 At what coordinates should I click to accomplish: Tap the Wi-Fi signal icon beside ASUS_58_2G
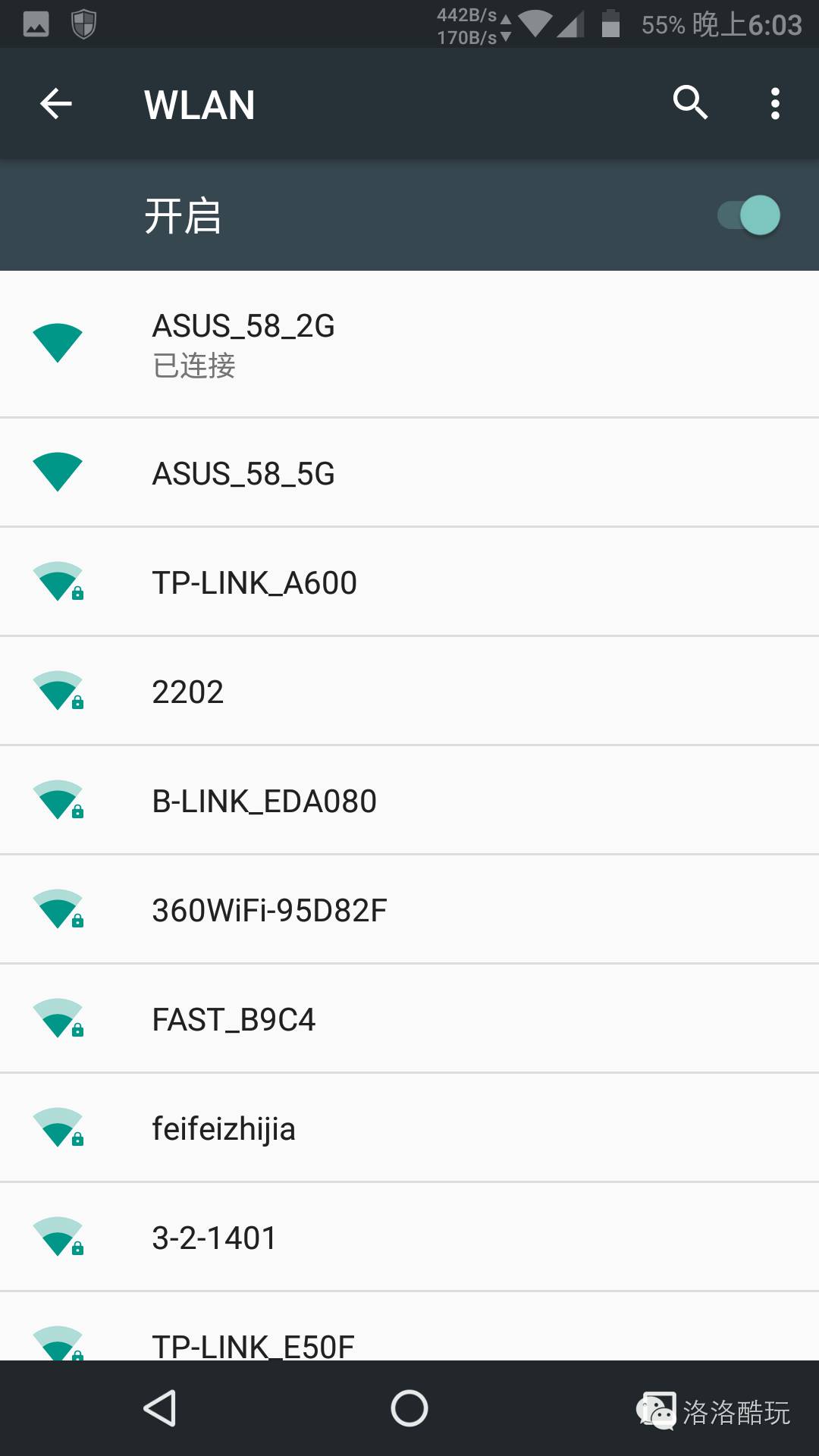58,343
